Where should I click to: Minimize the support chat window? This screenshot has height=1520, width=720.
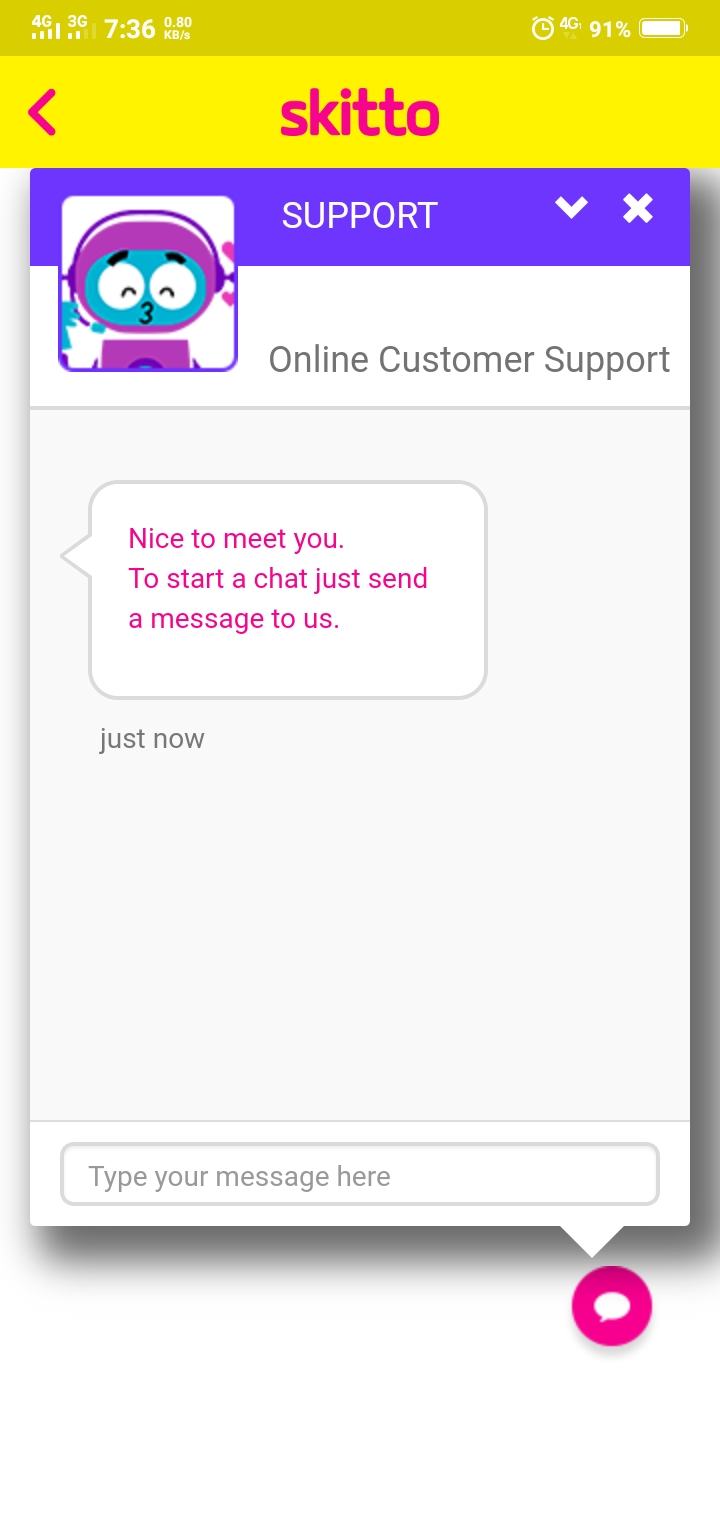[571, 208]
